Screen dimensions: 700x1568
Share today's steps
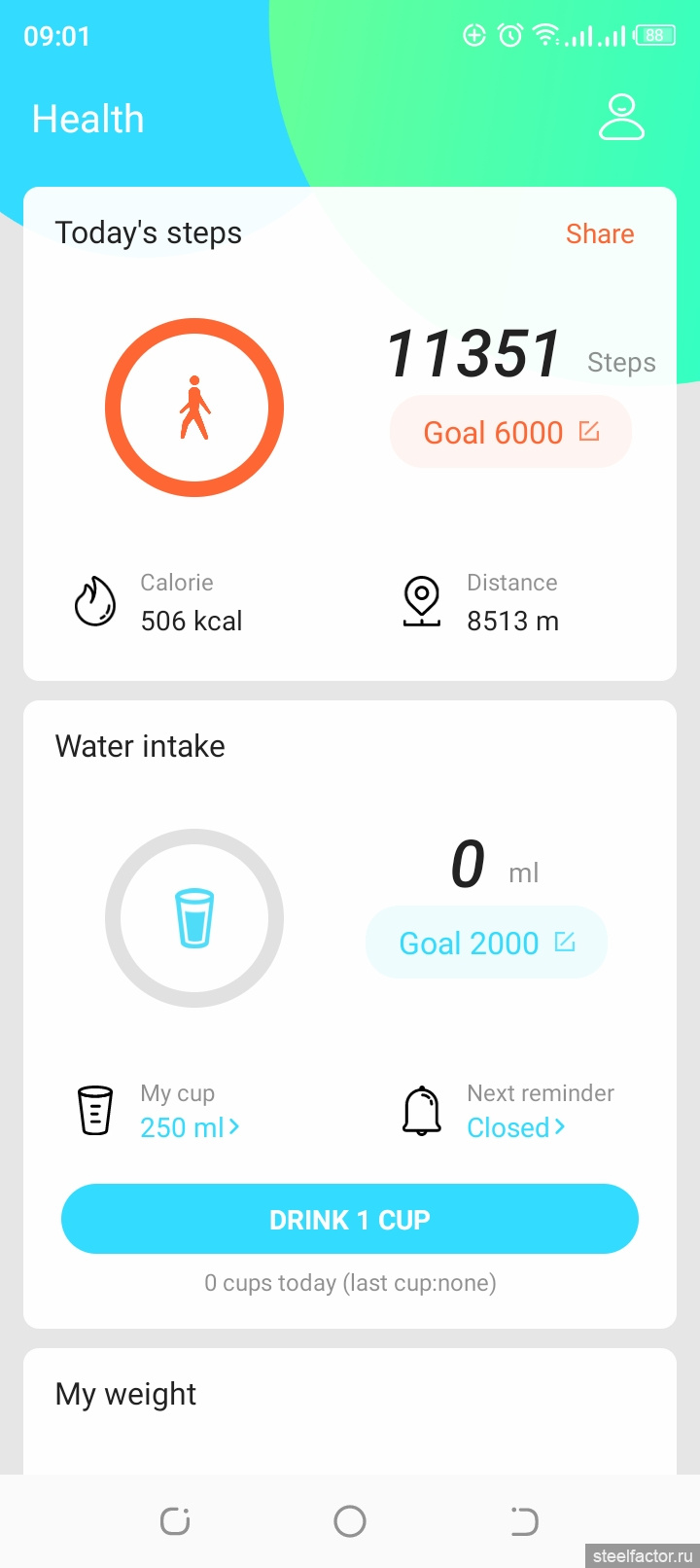(x=600, y=234)
